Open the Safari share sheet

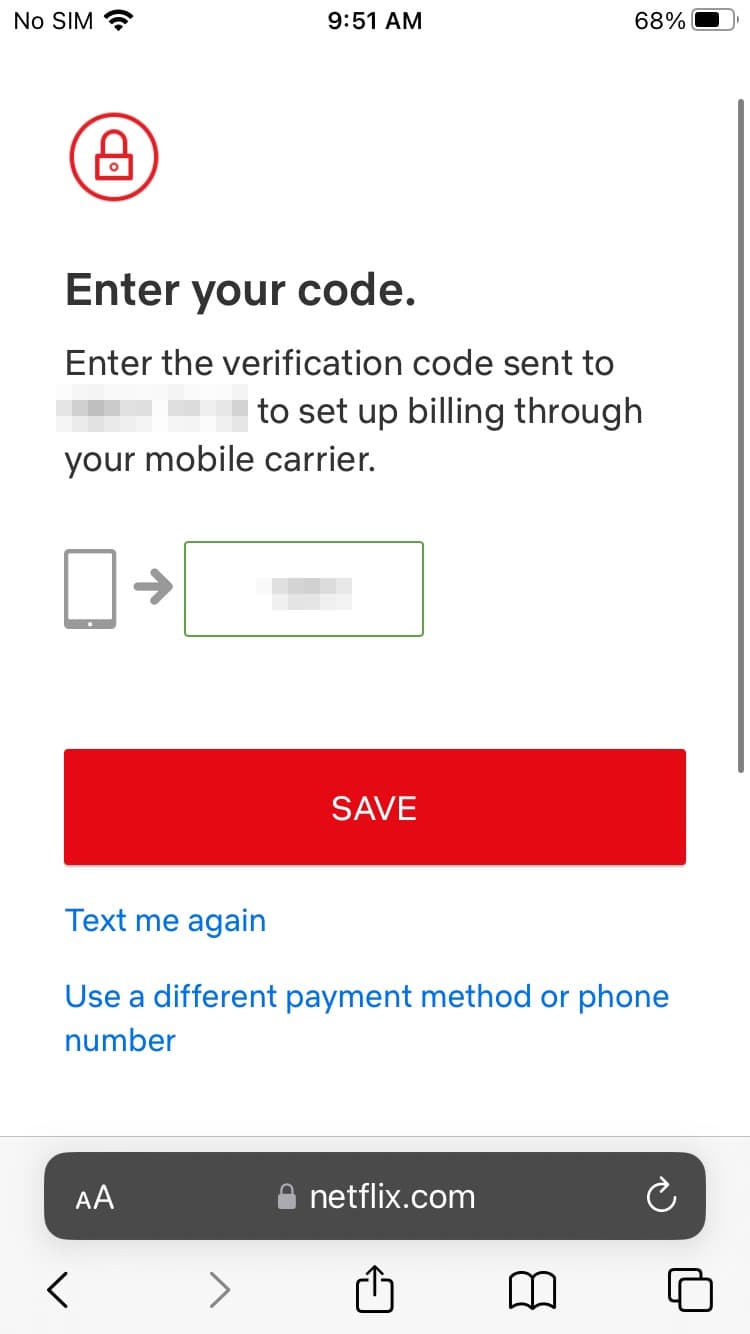pos(375,1288)
